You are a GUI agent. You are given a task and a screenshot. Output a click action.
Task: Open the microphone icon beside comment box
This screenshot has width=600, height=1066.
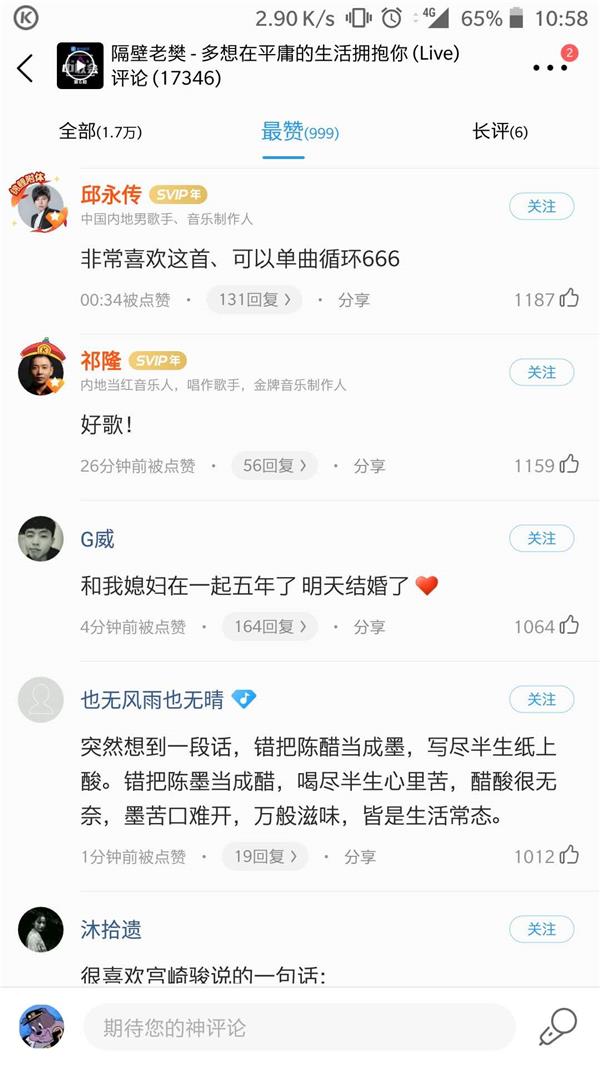tap(556, 1027)
